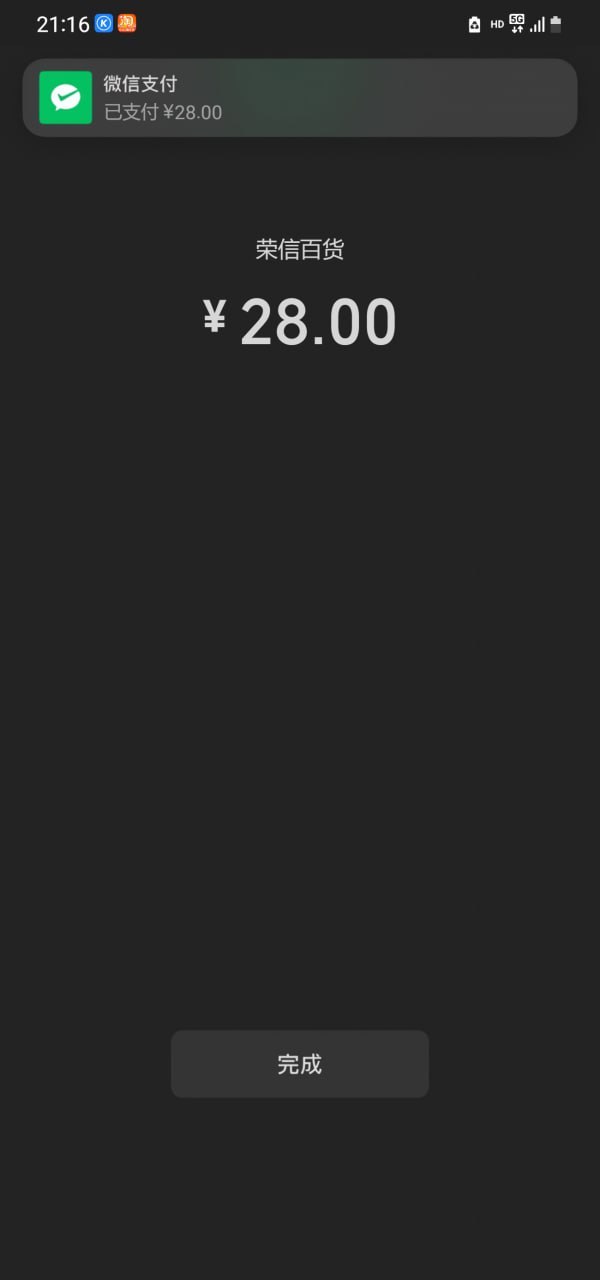Open the 微信支付 payment notification banner
The height and width of the screenshot is (1280, 600).
tap(300, 98)
